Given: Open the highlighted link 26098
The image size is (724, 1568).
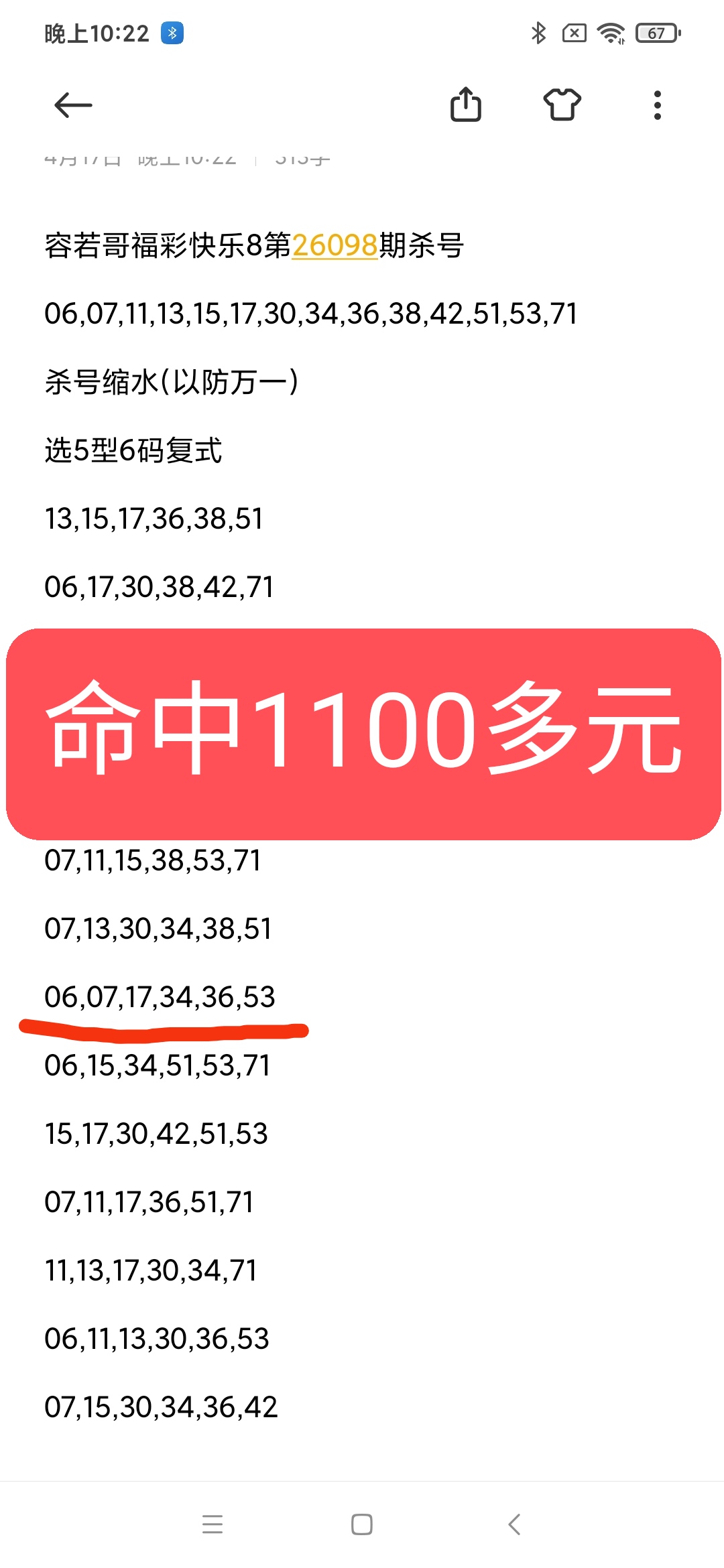Looking at the screenshot, I should [x=335, y=246].
